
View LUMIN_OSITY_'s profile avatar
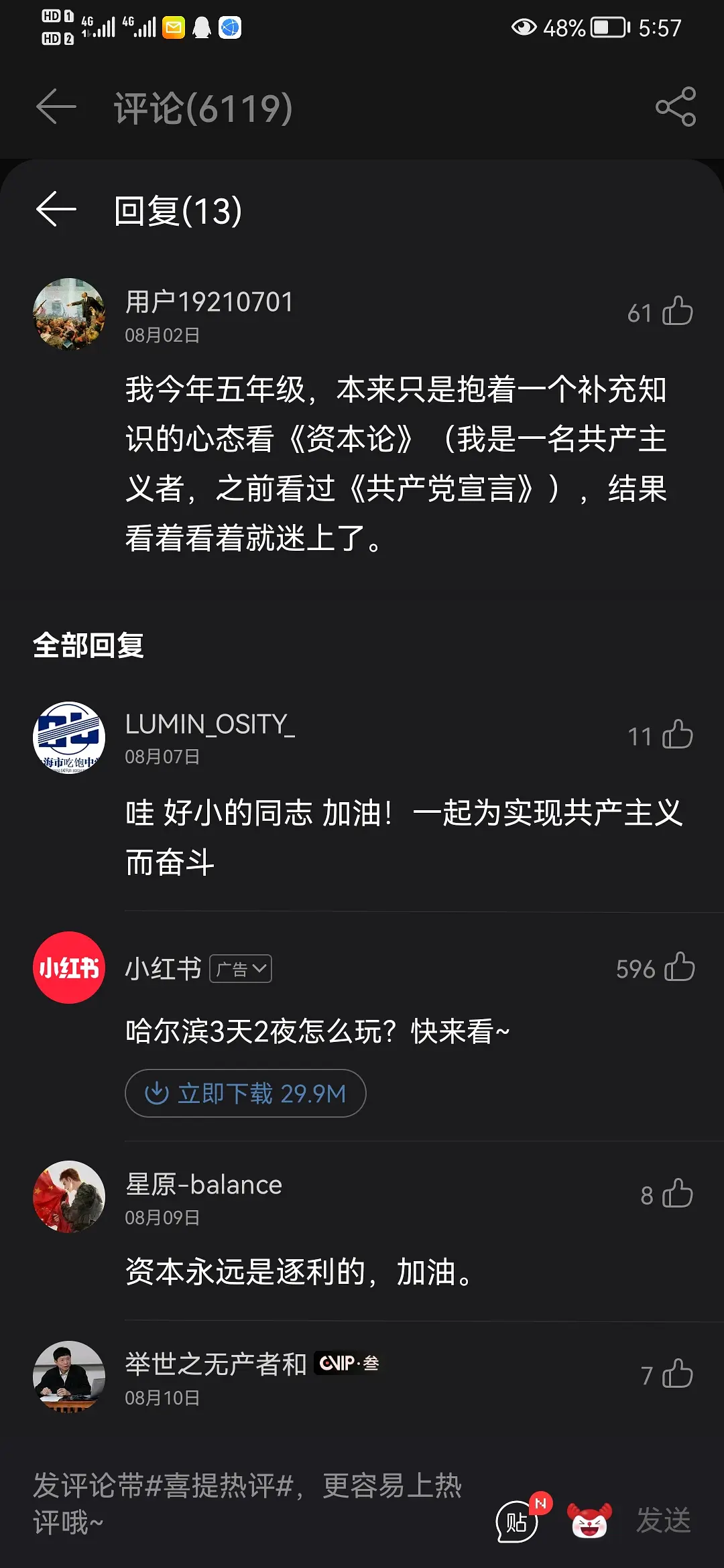tap(69, 737)
